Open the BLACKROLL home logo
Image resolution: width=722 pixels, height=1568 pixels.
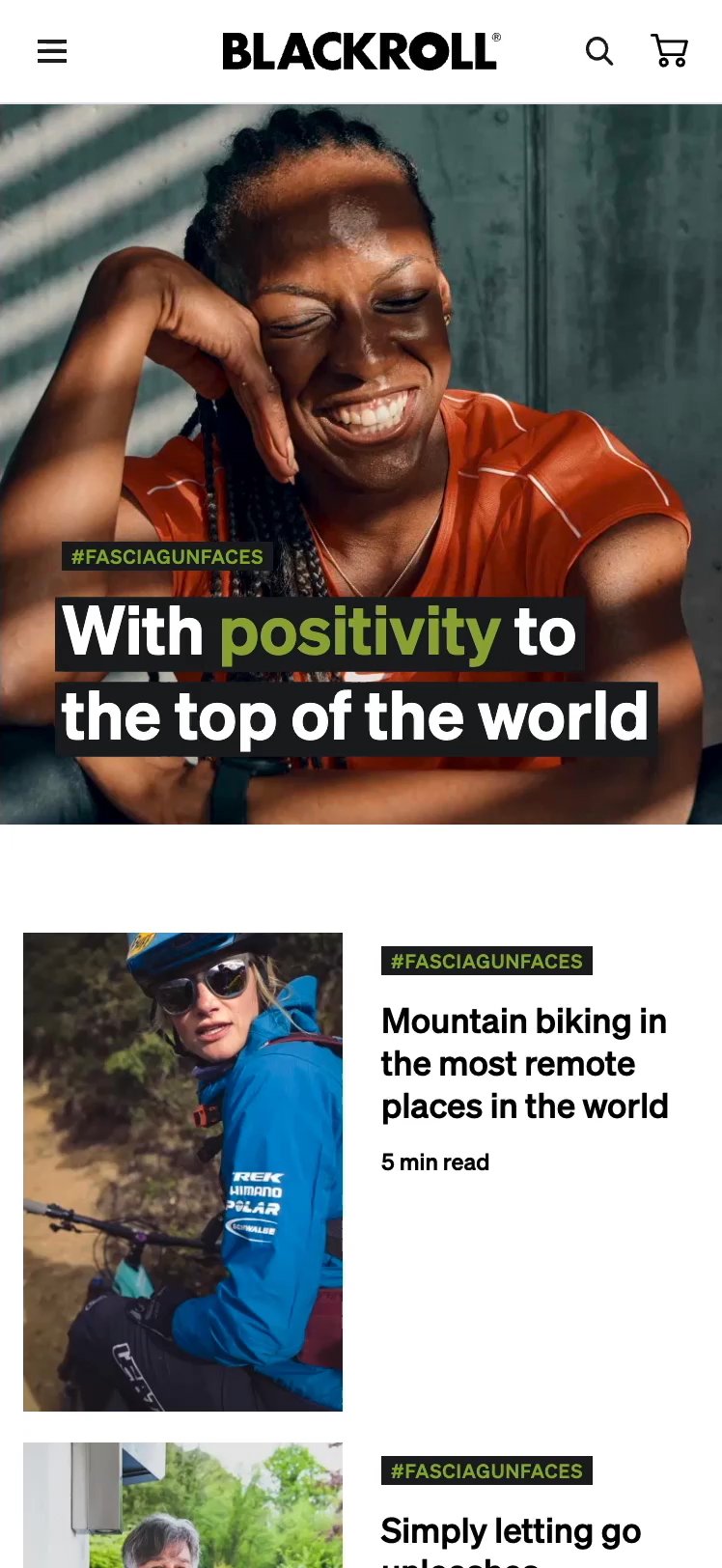click(361, 51)
